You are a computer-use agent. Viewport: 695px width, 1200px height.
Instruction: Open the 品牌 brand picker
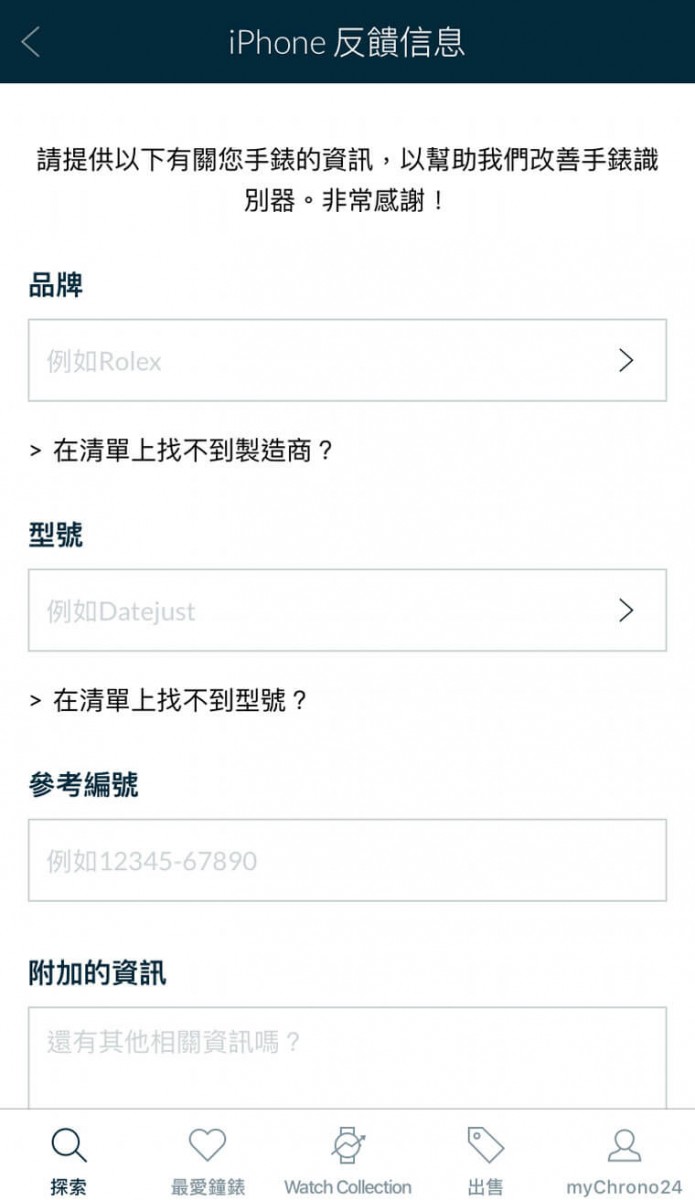[x=346, y=360]
